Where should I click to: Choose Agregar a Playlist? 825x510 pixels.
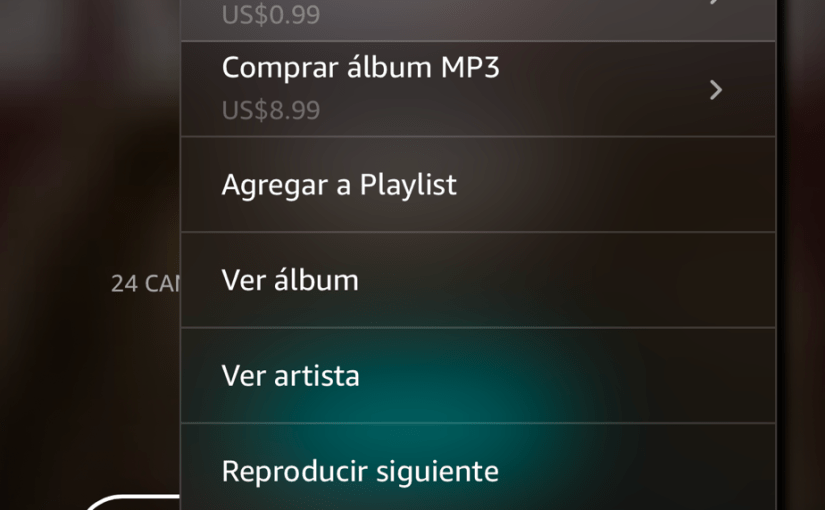[477, 185]
